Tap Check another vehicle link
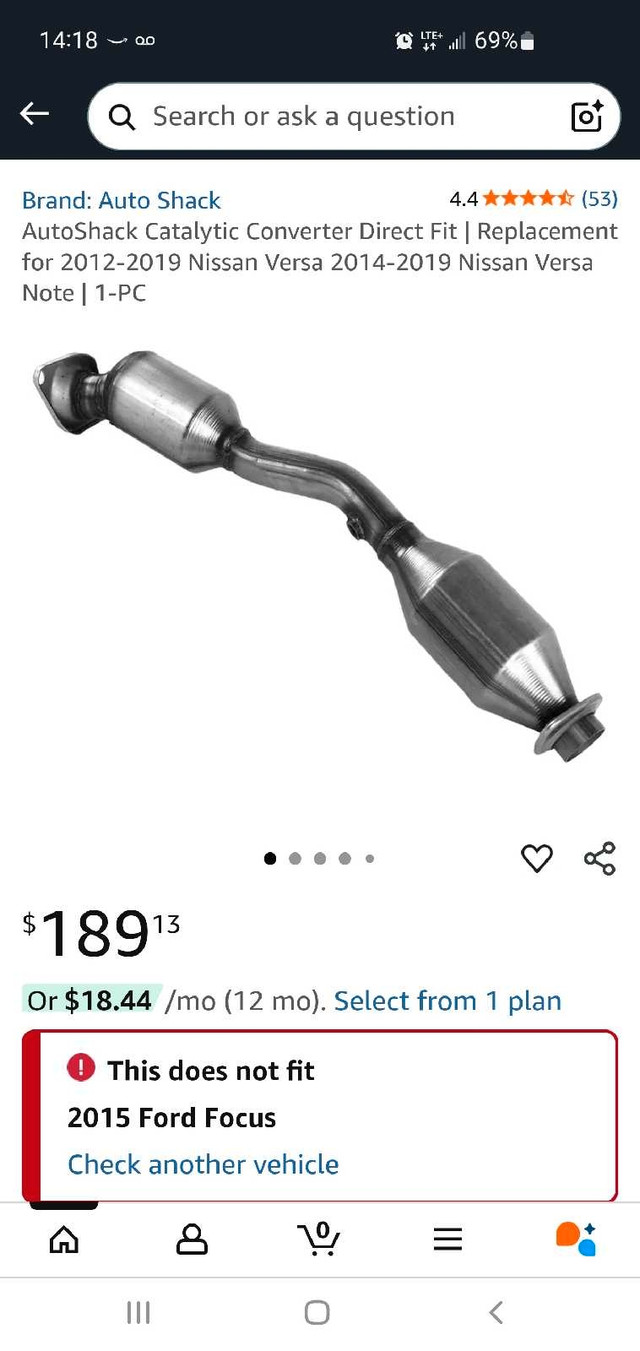Image resolution: width=640 pixels, height=1351 pixels. (x=203, y=1164)
